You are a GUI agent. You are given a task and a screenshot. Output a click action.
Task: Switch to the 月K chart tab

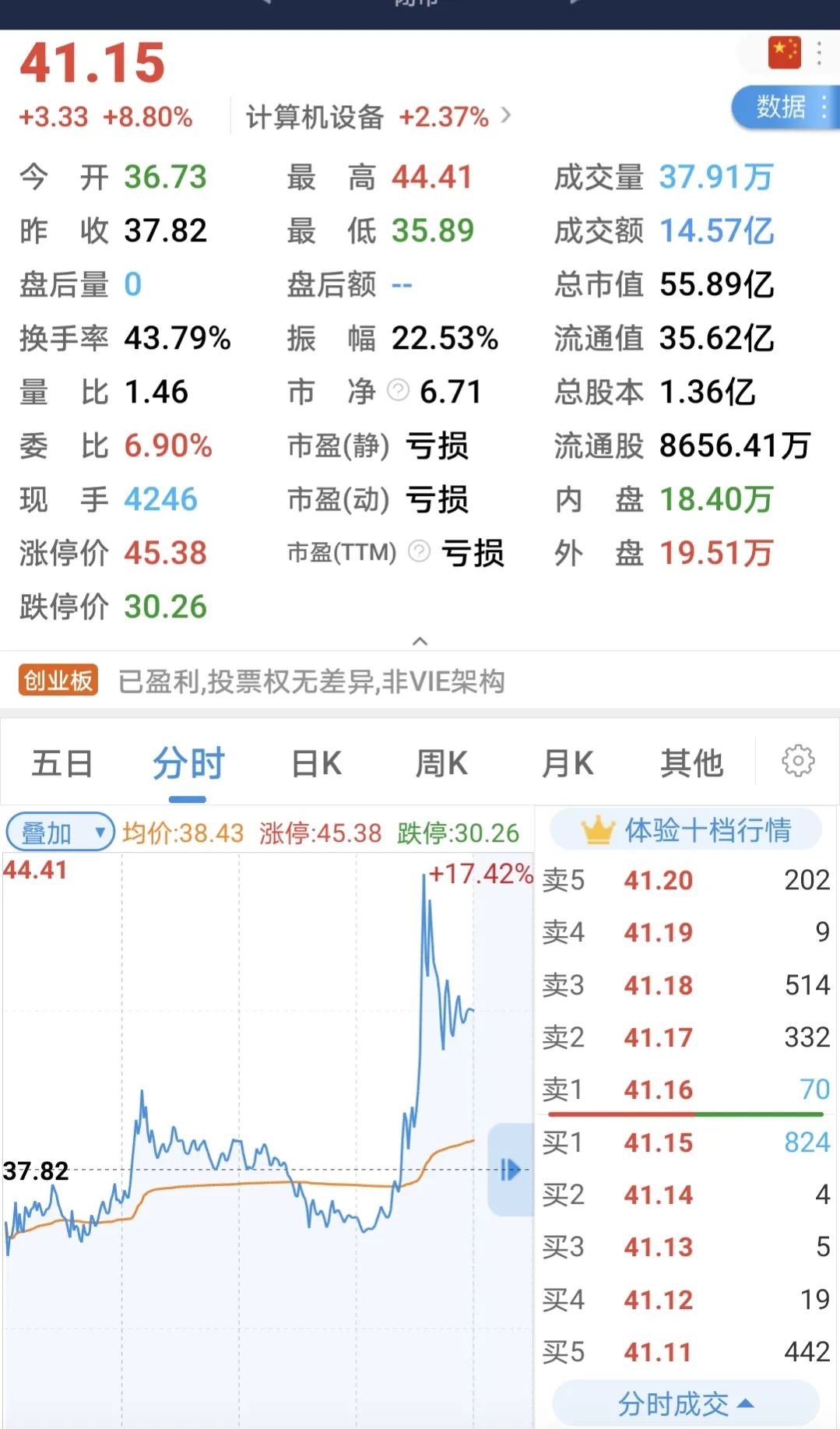coord(568,763)
